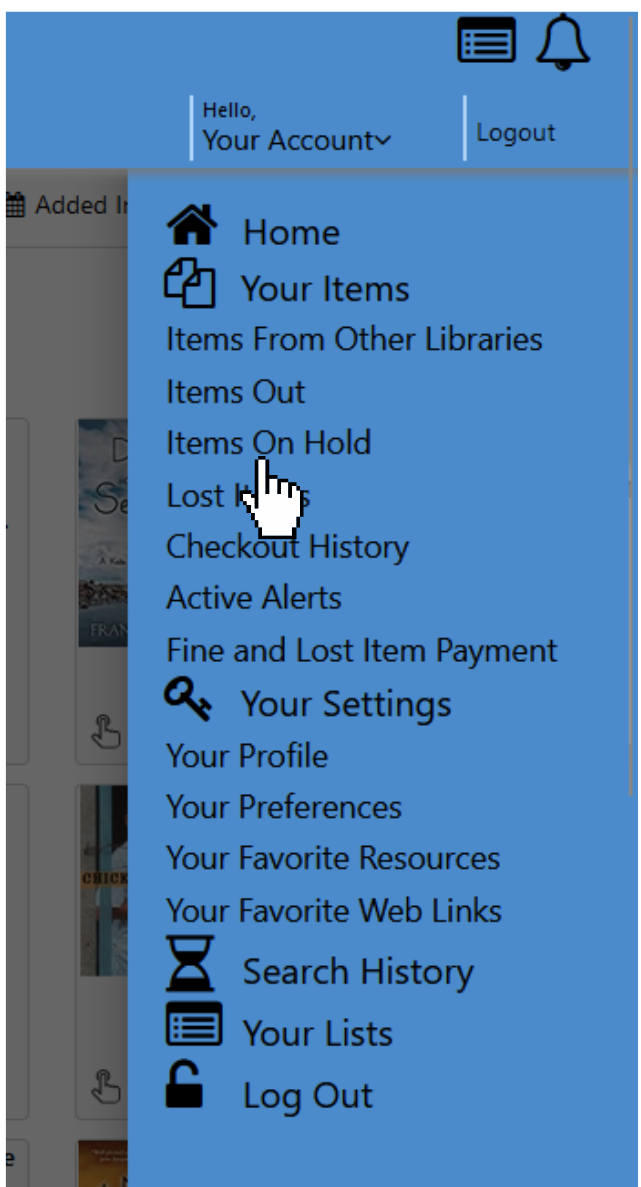The height and width of the screenshot is (1187, 641).
Task: Open Your Lists from the menu
Action: 279,1029
